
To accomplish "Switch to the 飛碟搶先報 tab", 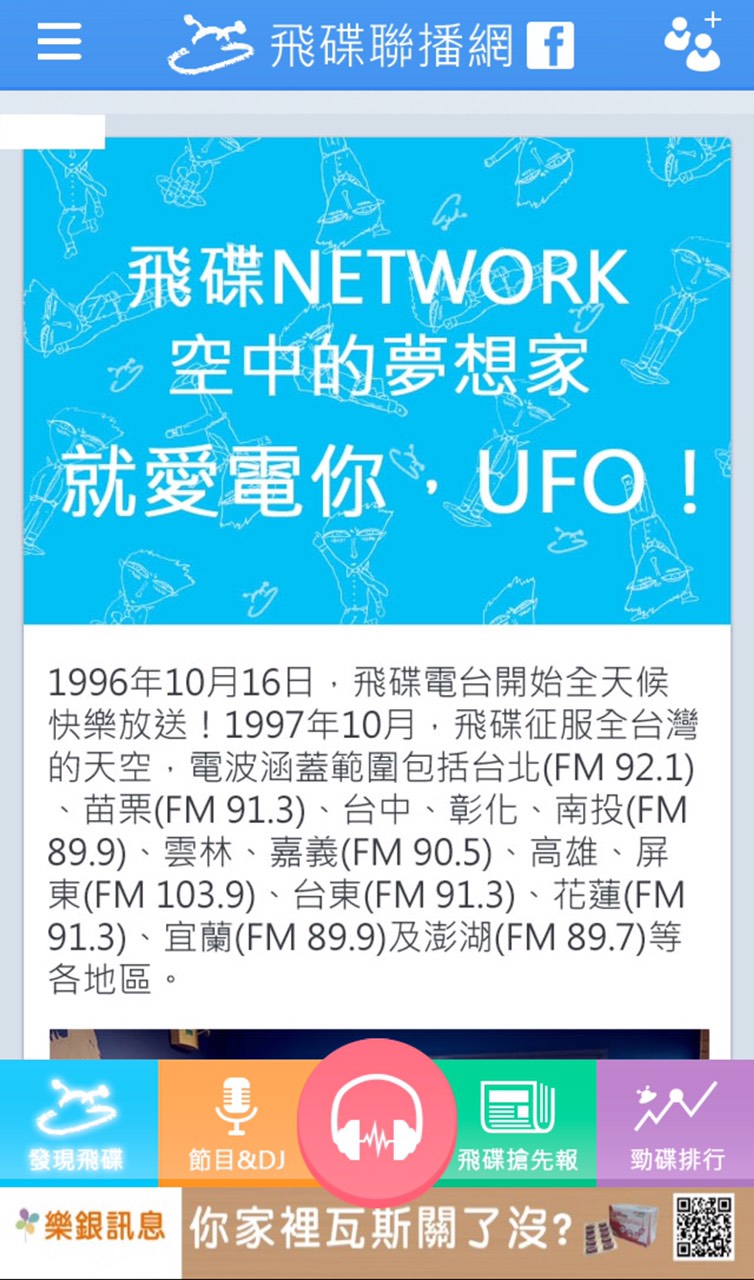I will (520, 1123).
